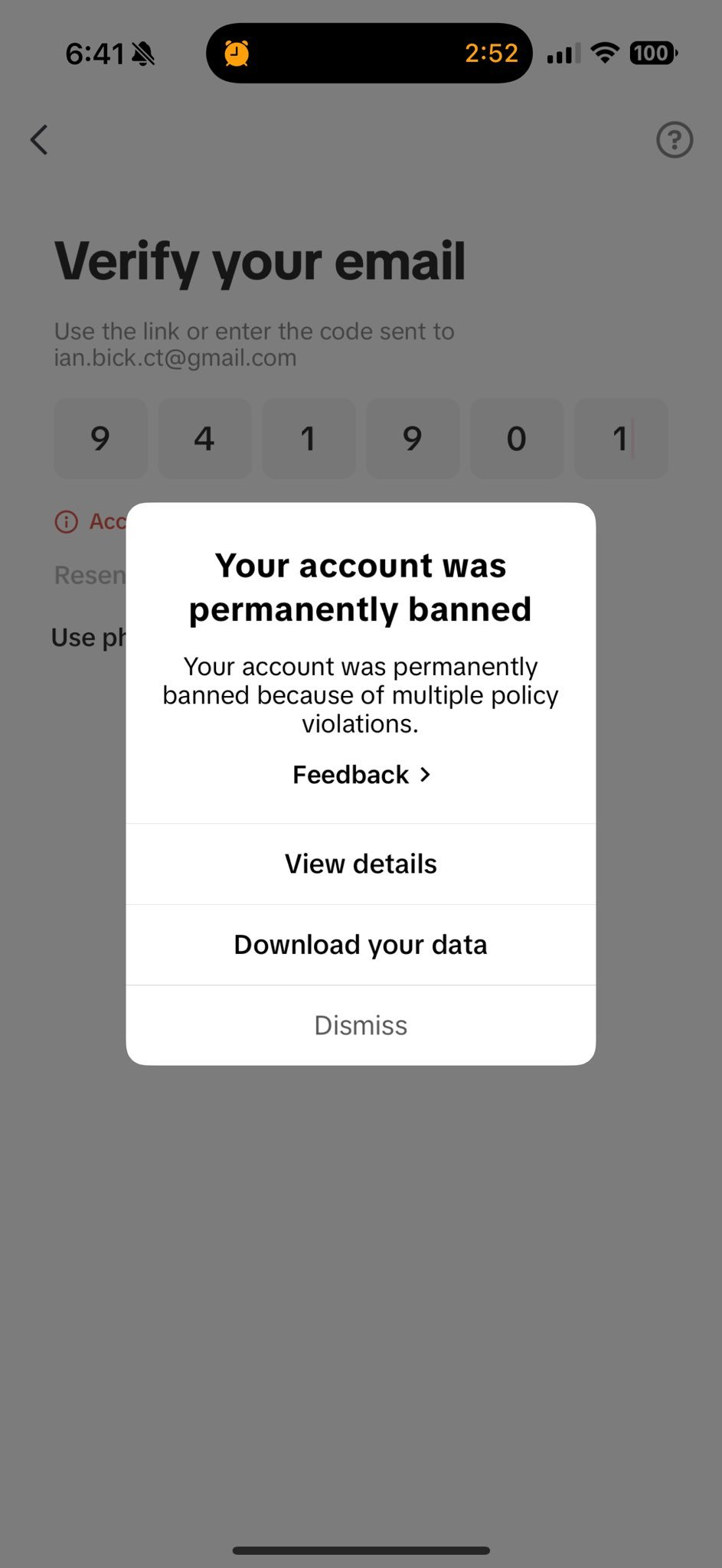Tap the red error info icon
This screenshot has width=722, height=1568.
point(67,521)
